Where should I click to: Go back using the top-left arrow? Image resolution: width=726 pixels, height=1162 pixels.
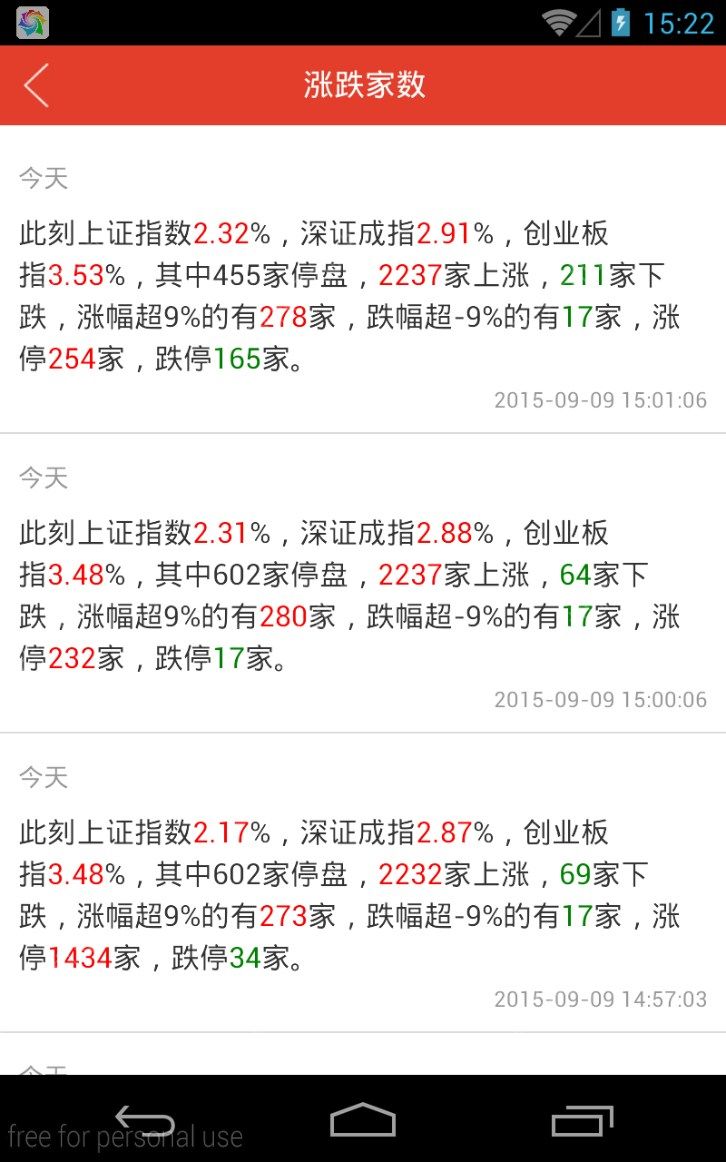(37, 85)
